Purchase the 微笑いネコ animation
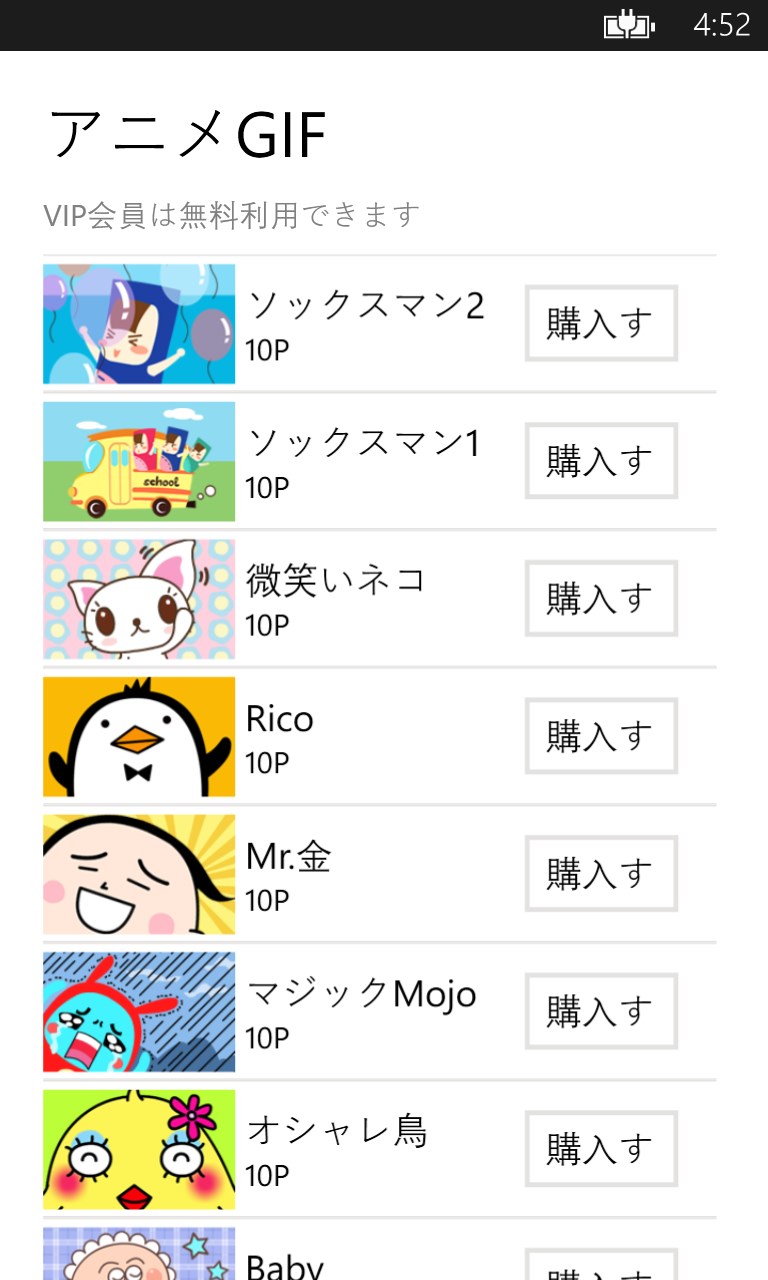The height and width of the screenshot is (1280, 768). pyautogui.click(x=601, y=598)
